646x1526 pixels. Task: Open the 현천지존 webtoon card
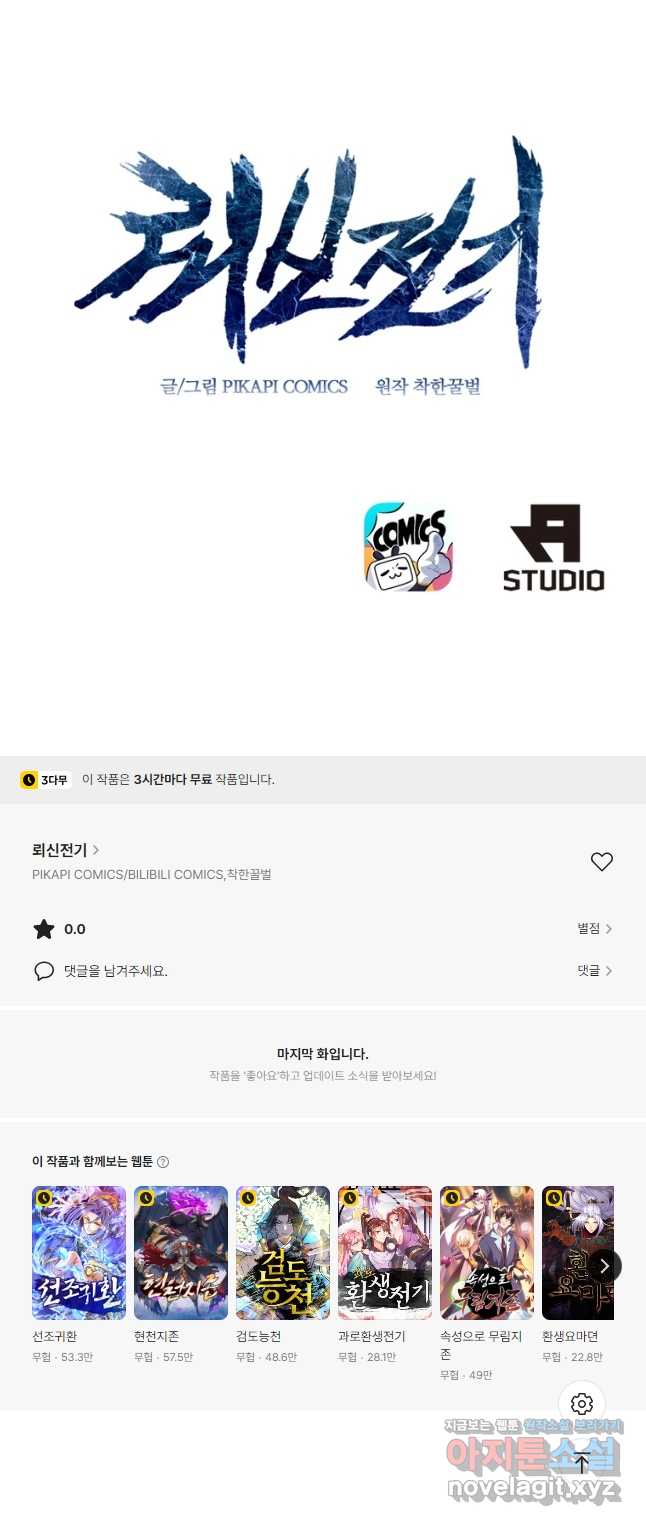tap(181, 1253)
